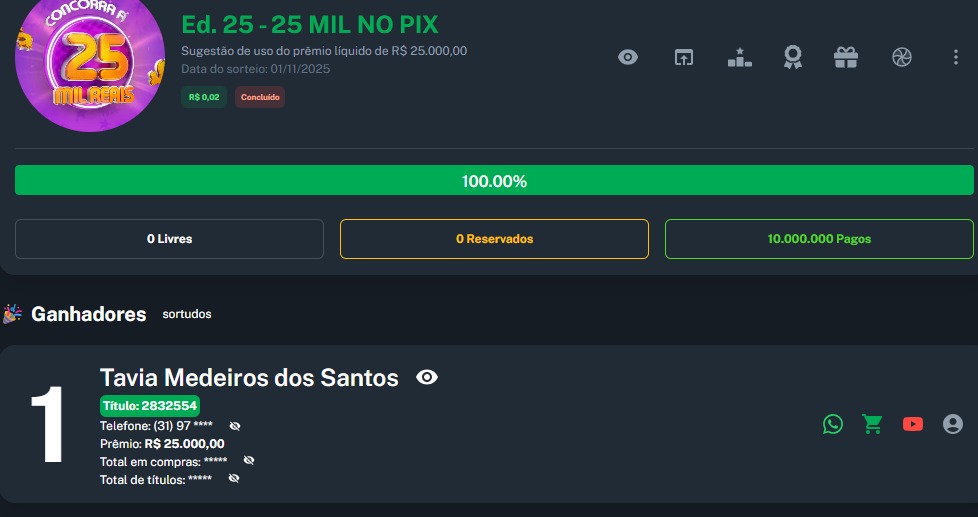The width and height of the screenshot is (978, 517).
Task: Tap the eye next to the winner's name
Action: coord(427,377)
